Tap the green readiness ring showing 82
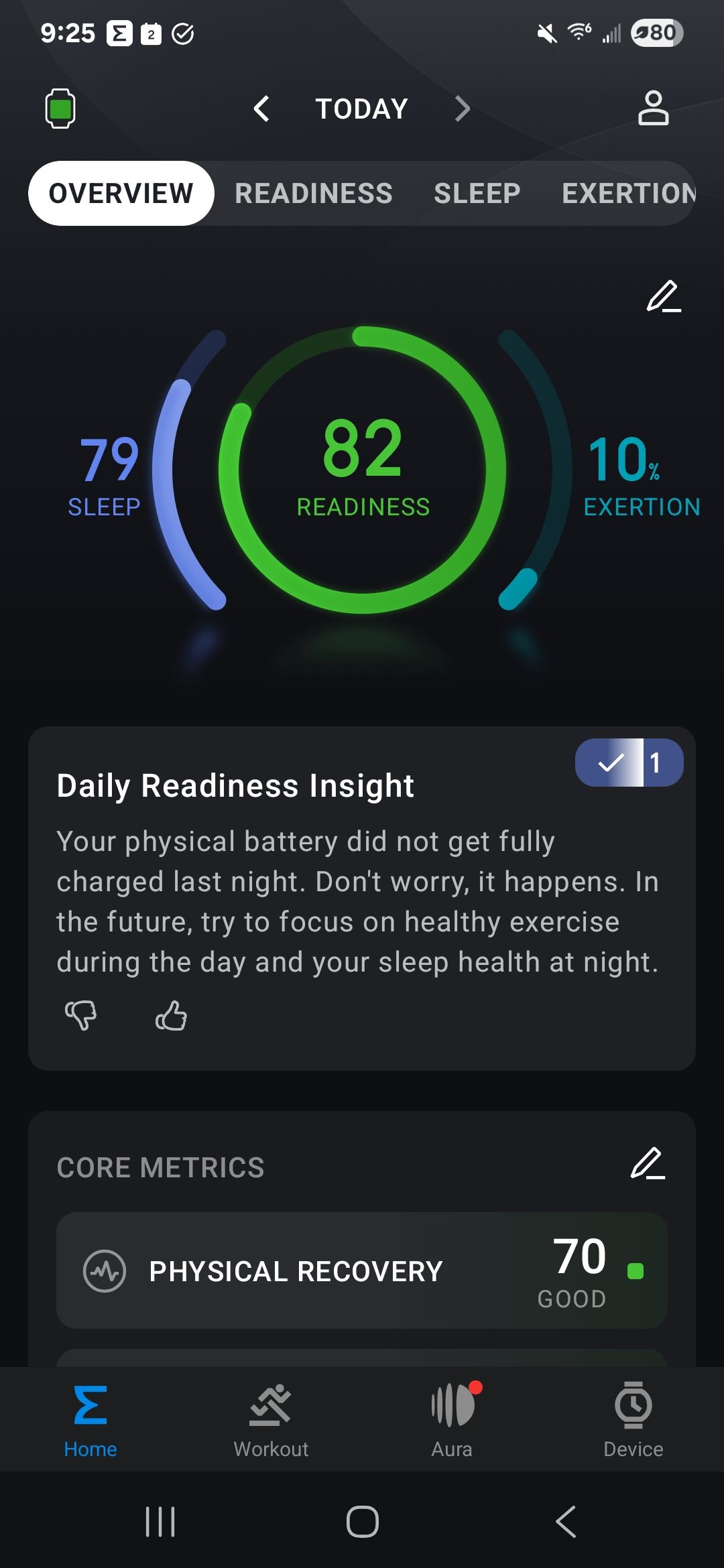 click(x=362, y=469)
